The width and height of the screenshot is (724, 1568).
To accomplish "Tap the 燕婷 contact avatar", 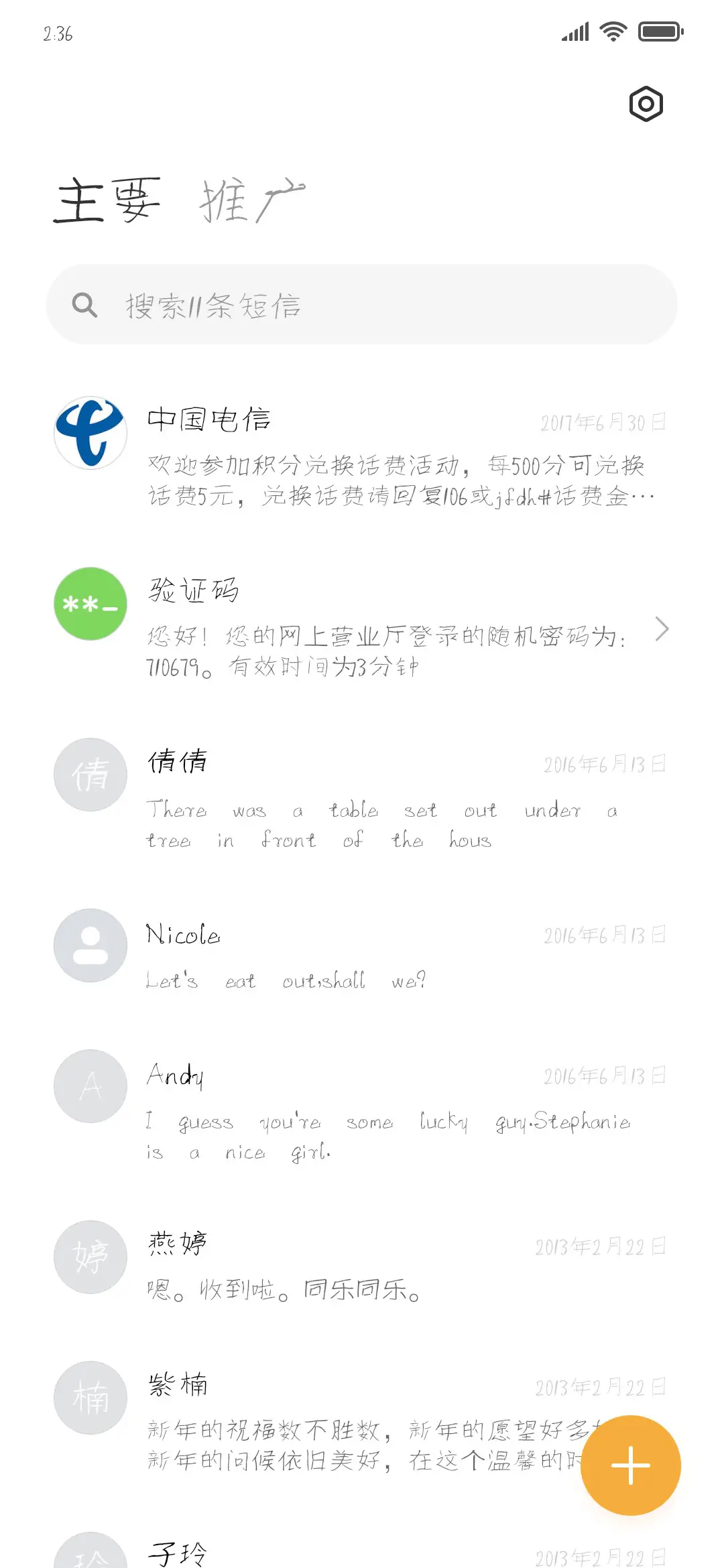I will (90, 1257).
